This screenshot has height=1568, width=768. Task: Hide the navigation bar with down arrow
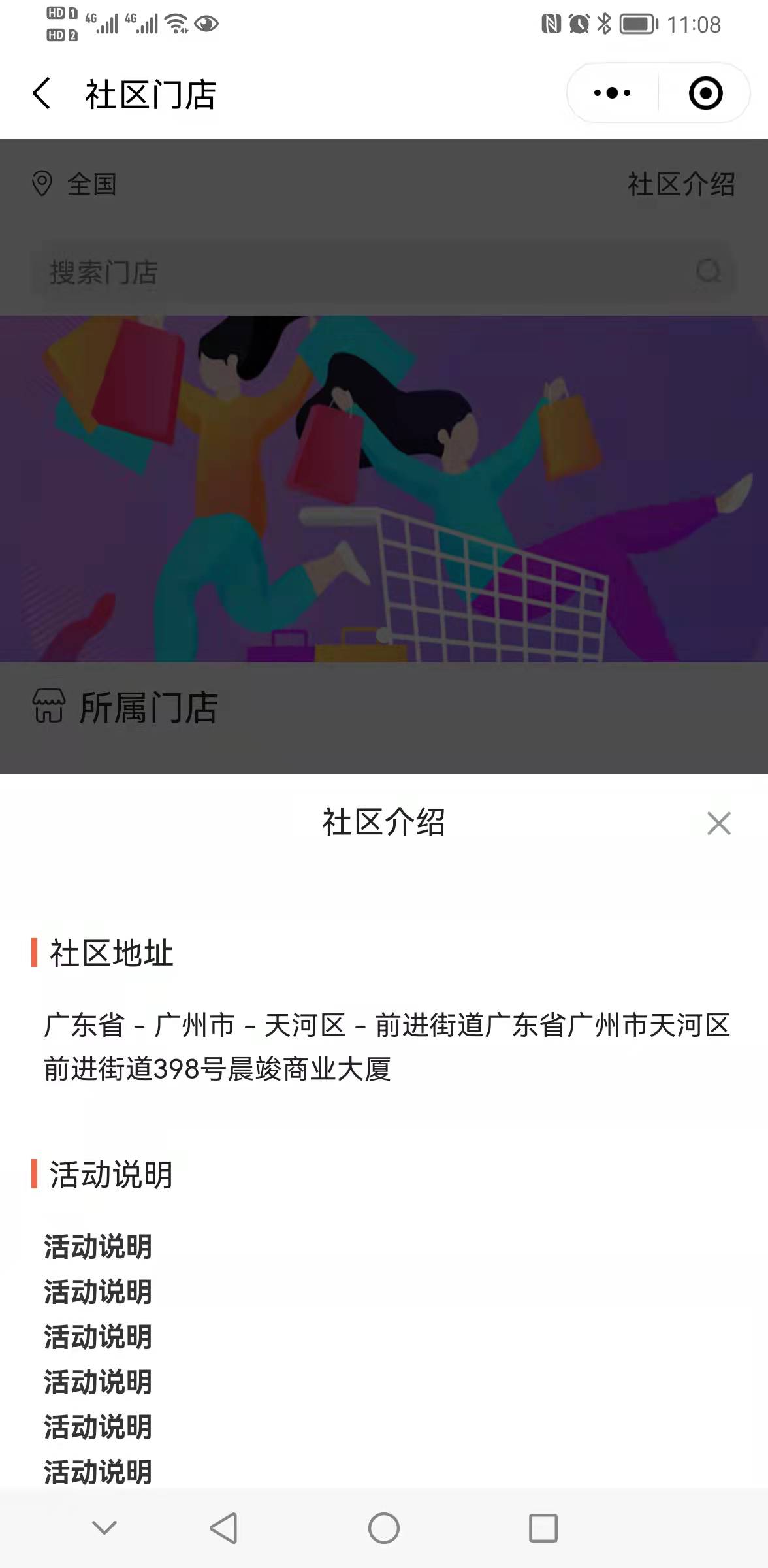click(x=104, y=1527)
